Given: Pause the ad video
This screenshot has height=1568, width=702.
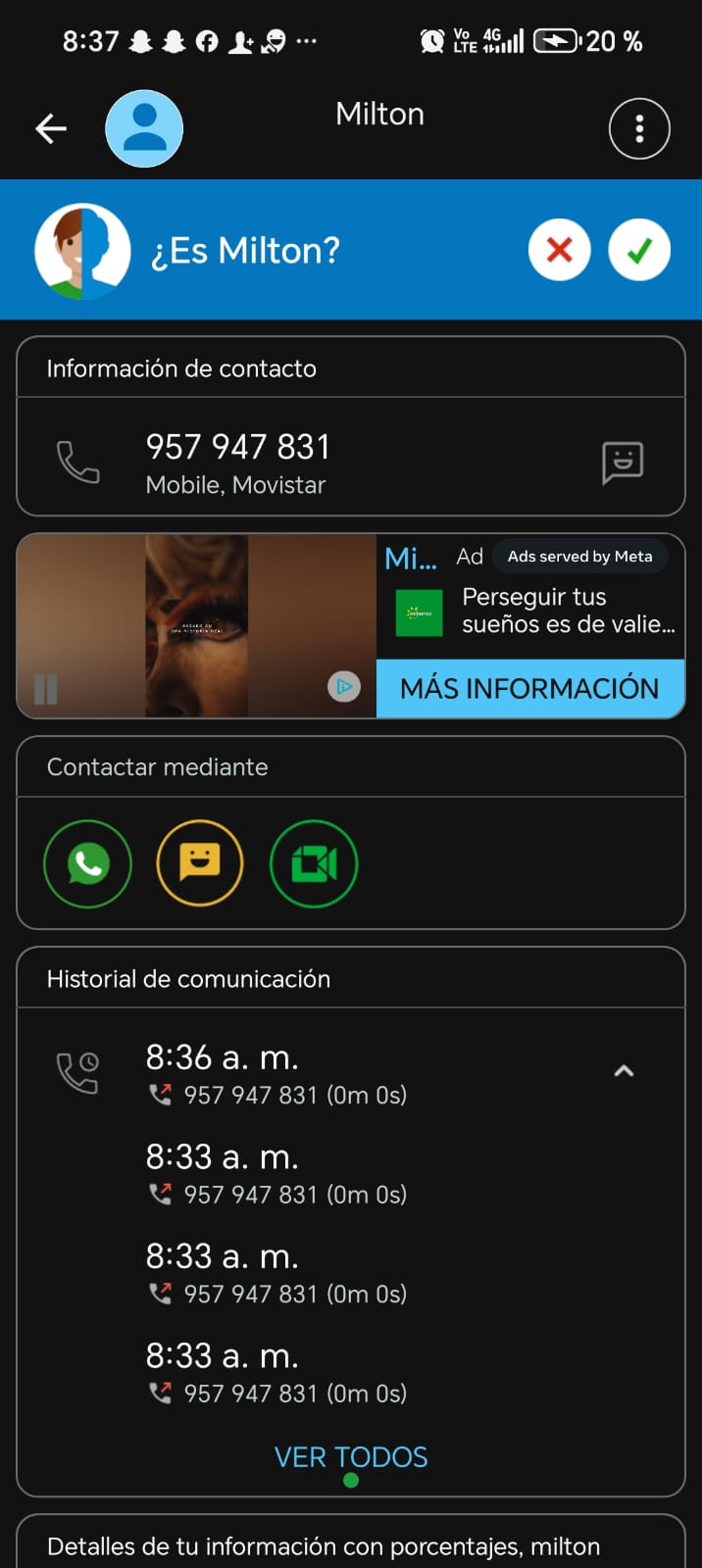Looking at the screenshot, I should (46, 689).
